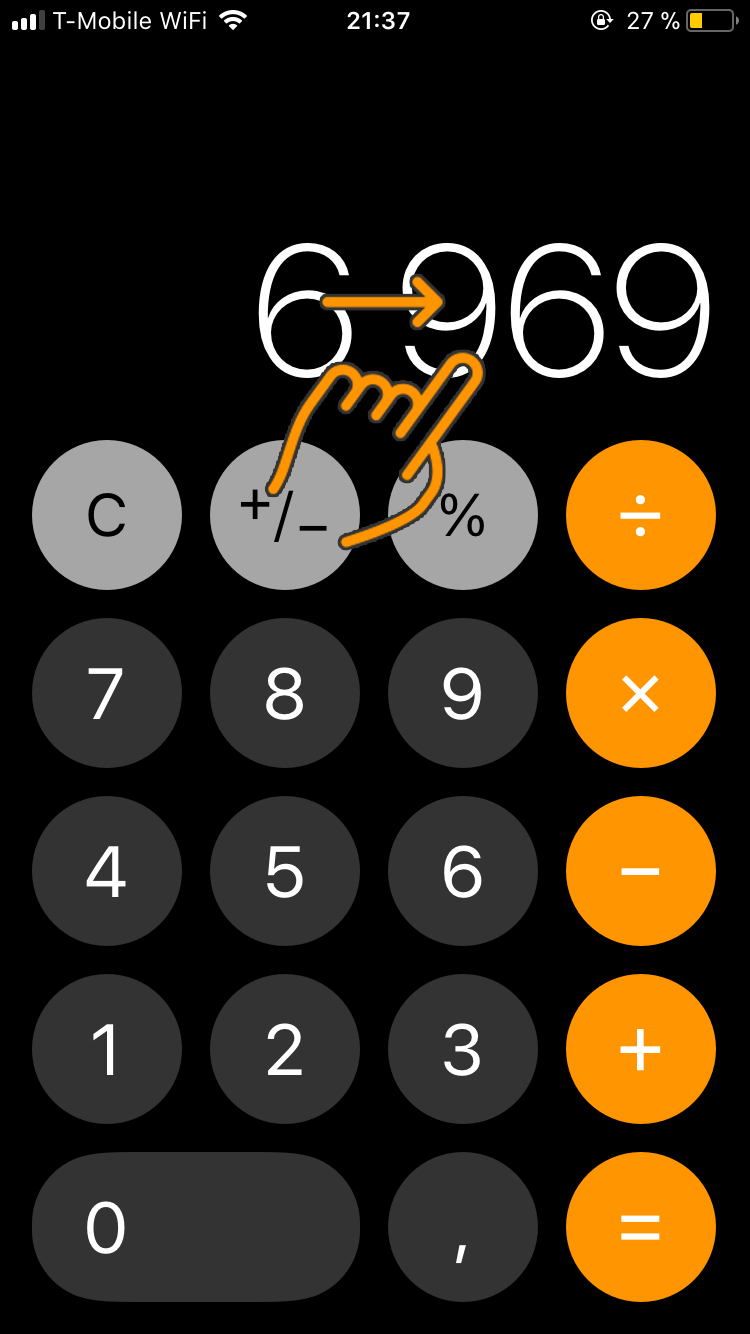Enter the digit 2
Image resolution: width=750 pixels, height=1334 pixels.
tap(284, 1049)
